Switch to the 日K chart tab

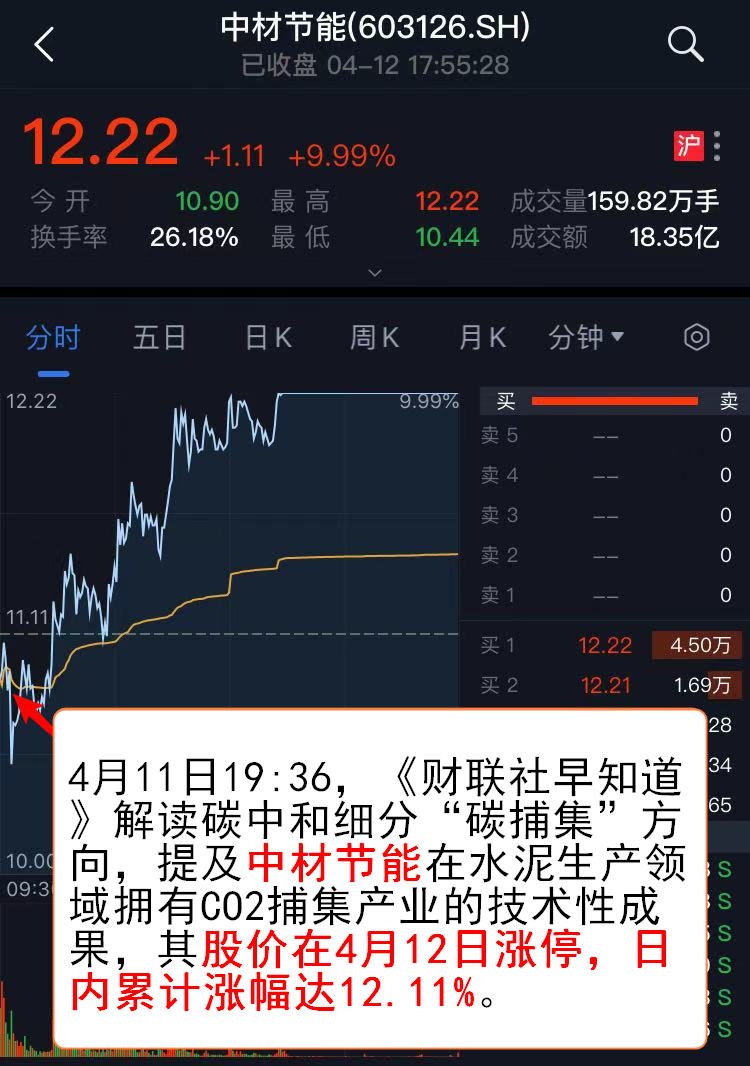pyautogui.click(x=268, y=338)
